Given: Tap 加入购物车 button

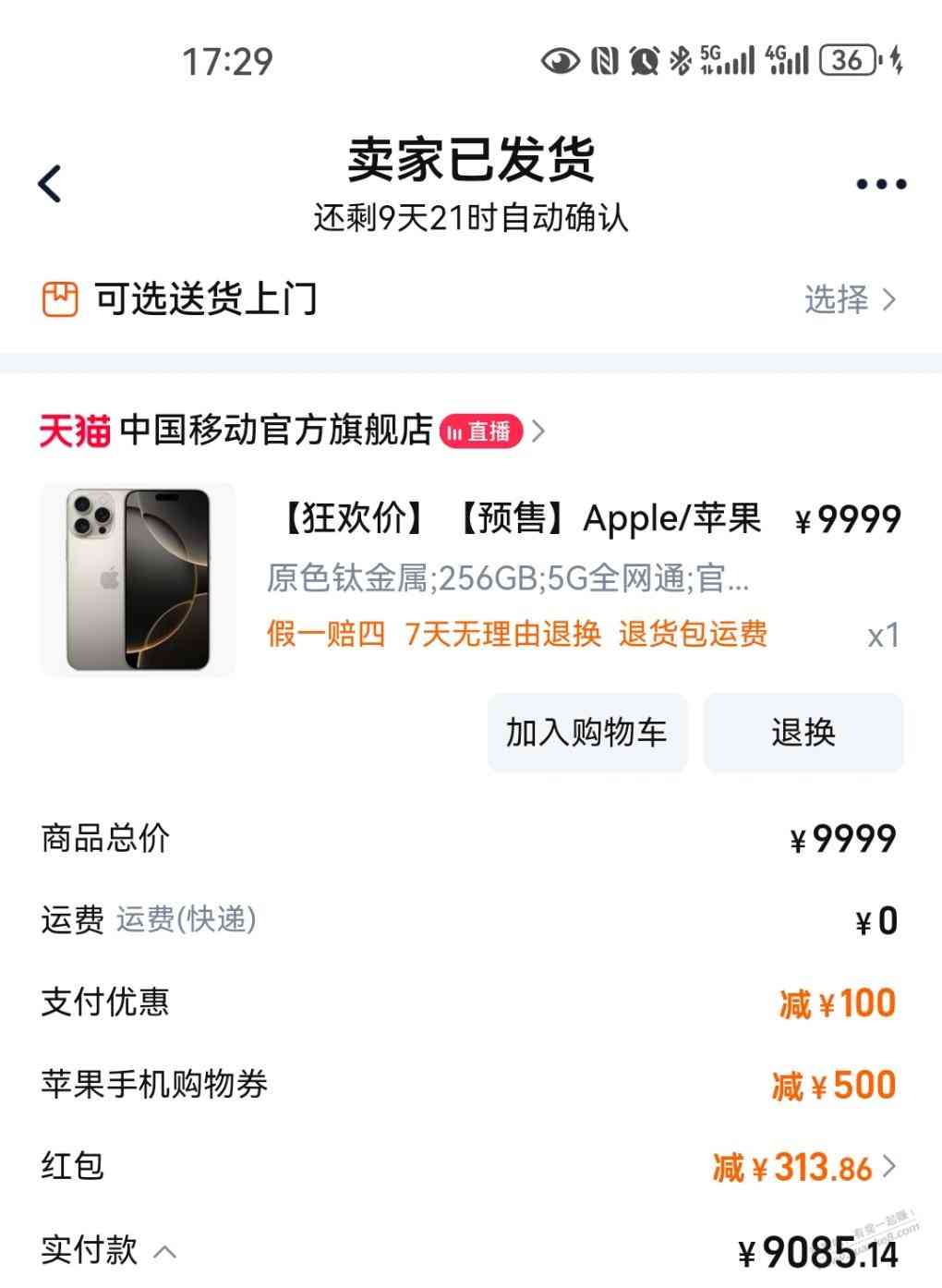Looking at the screenshot, I should coord(586,732).
